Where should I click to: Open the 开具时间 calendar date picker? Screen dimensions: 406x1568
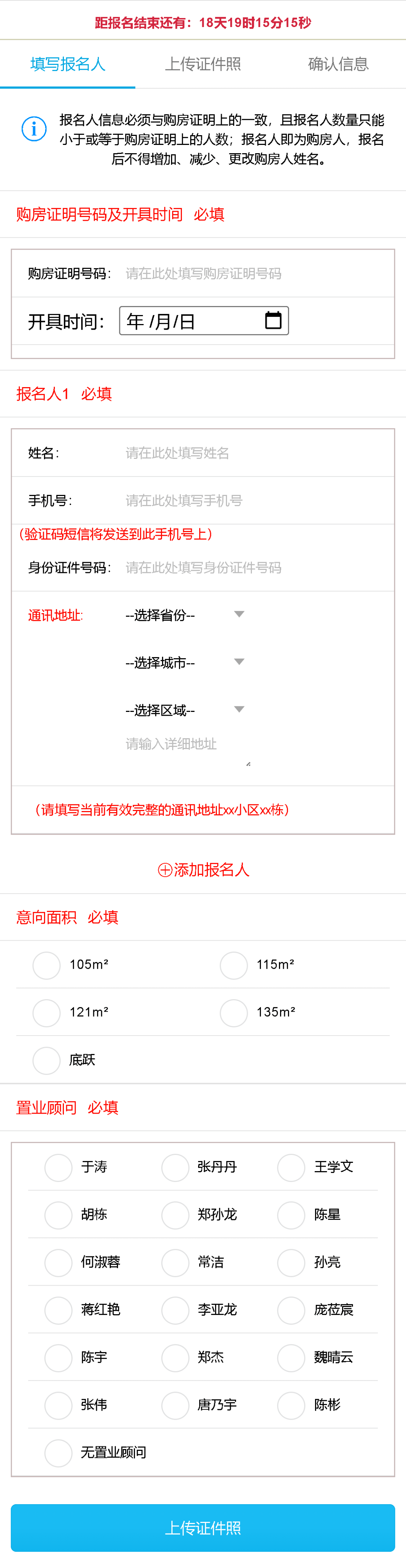(x=273, y=320)
